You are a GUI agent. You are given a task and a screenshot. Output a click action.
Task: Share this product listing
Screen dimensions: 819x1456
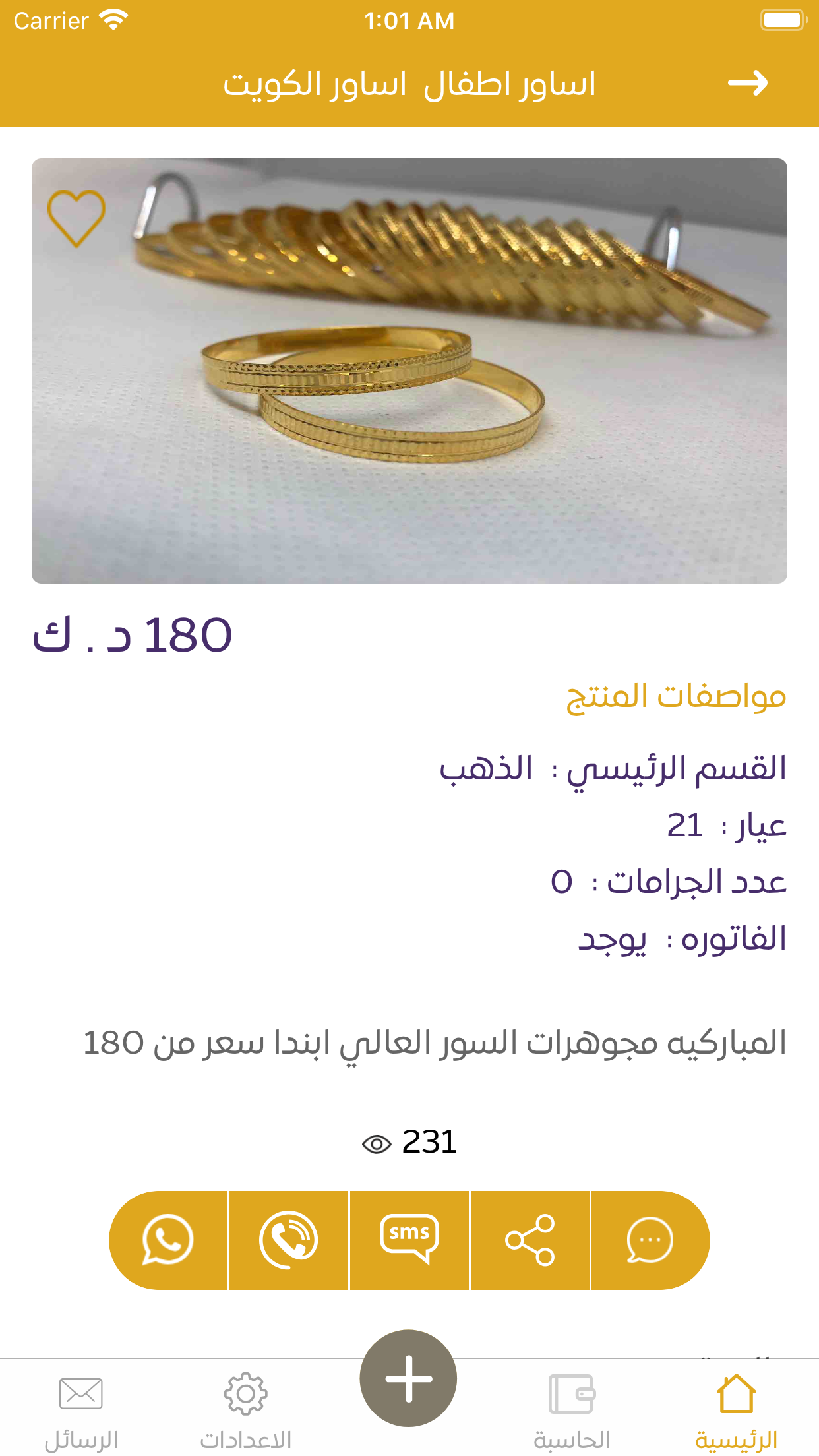tap(530, 1240)
